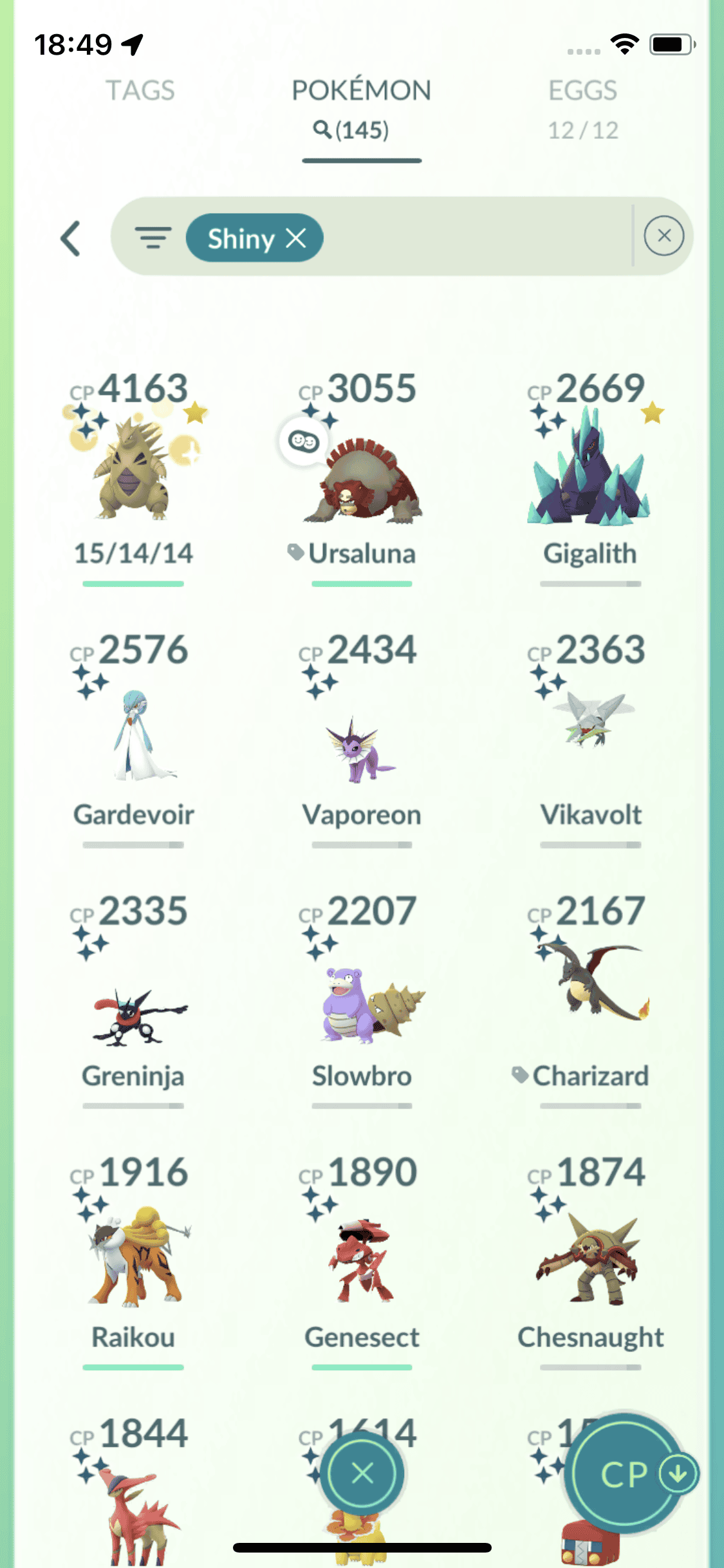
Task: Clear the search field with the circled X
Action: (664, 236)
